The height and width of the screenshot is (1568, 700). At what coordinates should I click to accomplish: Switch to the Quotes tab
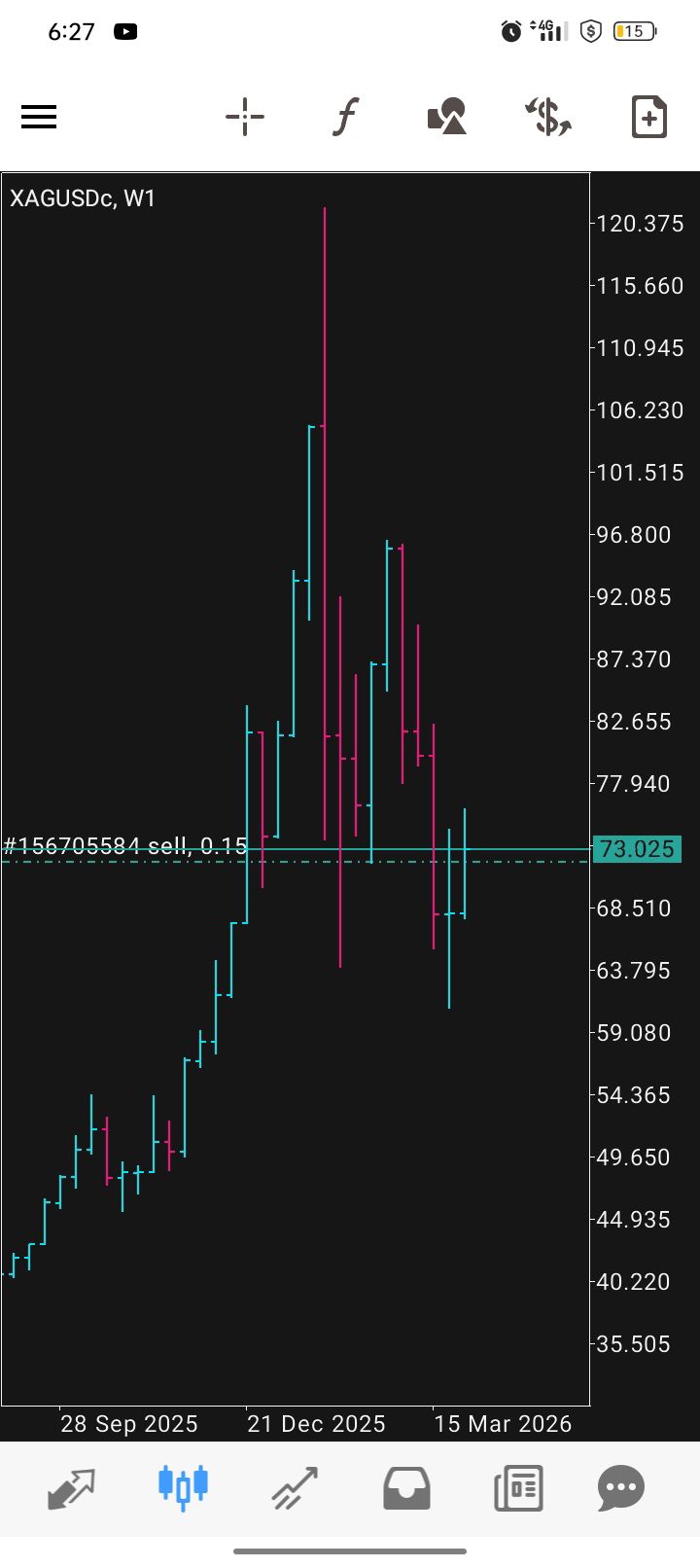pos(72,1487)
